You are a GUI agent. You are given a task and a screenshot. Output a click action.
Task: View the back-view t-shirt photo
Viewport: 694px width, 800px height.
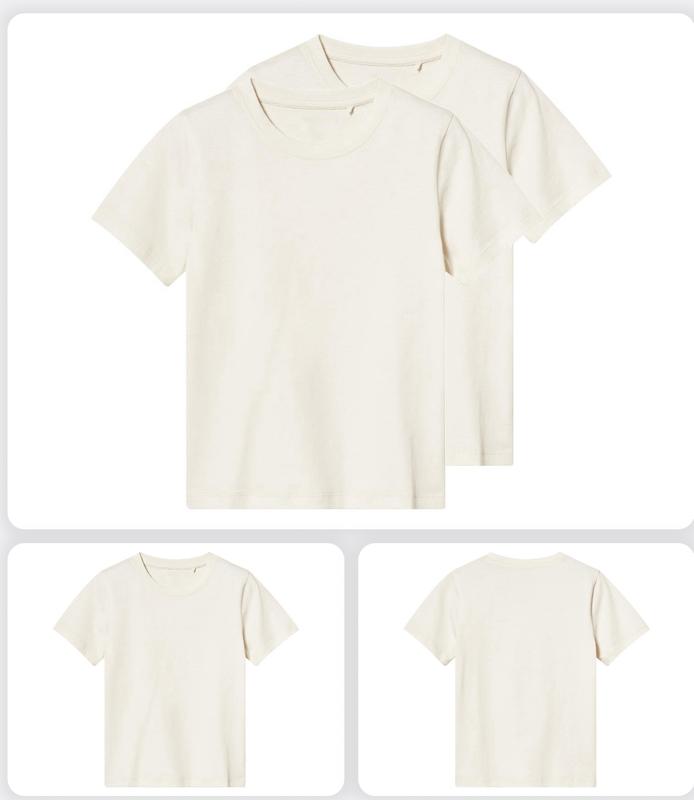pos(526,668)
